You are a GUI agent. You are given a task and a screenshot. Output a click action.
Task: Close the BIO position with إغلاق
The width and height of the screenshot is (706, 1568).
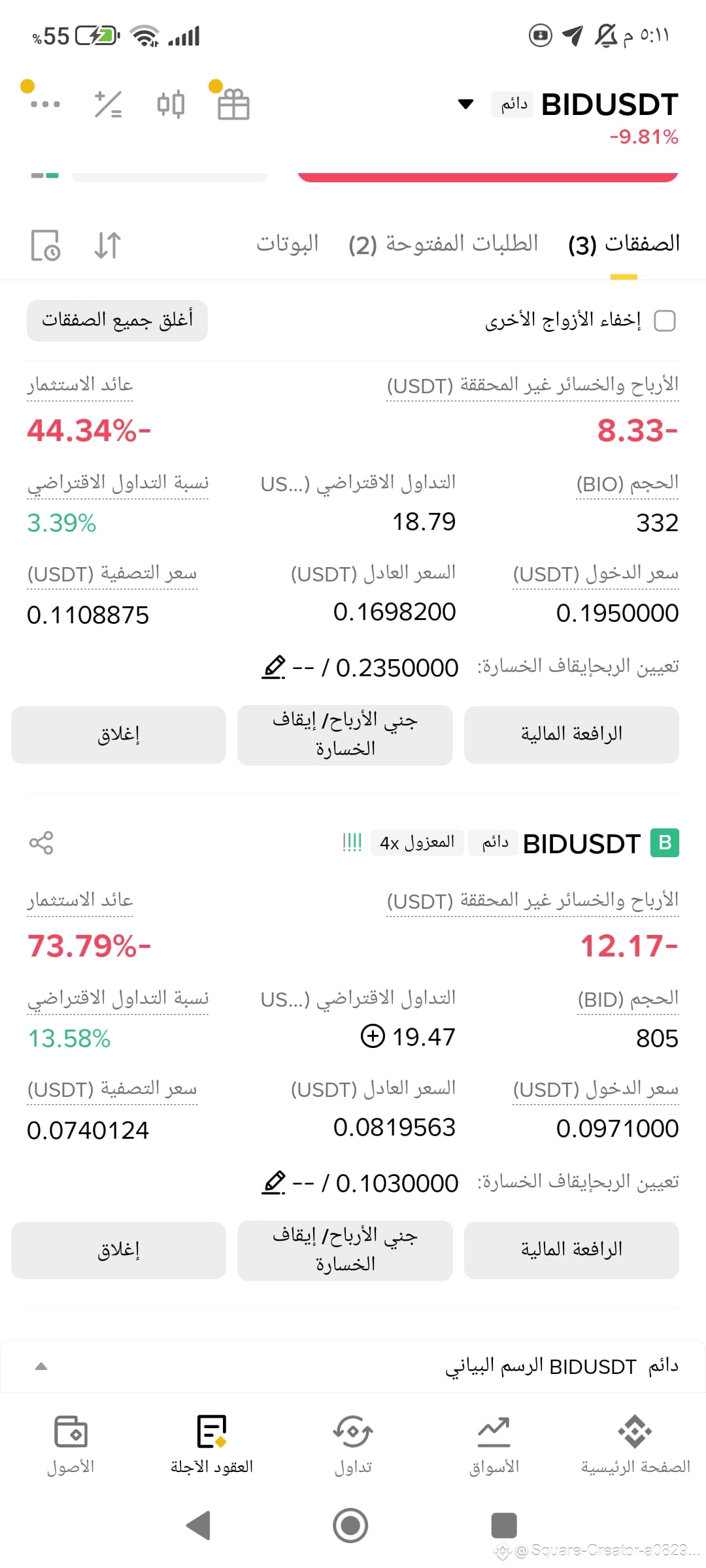pyautogui.click(x=118, y=734)
